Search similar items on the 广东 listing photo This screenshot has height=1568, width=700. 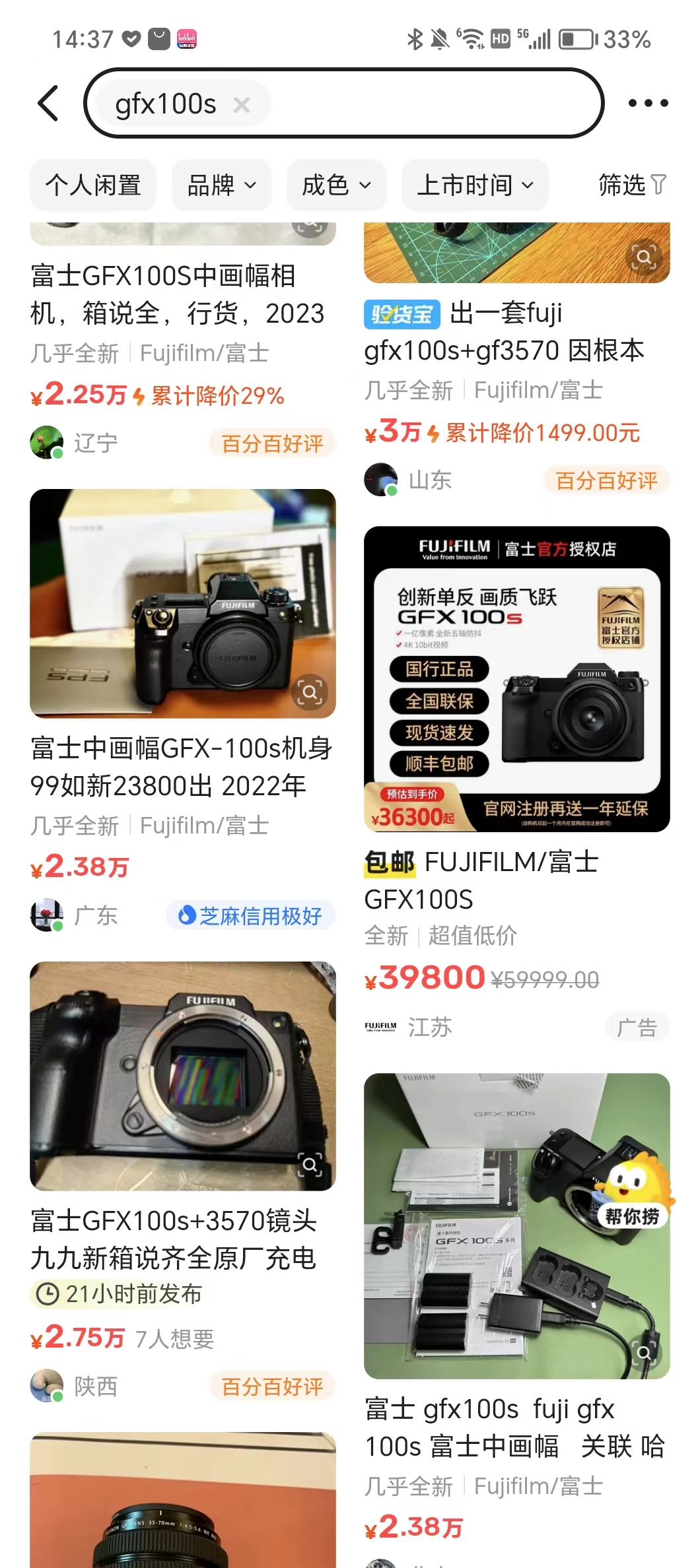[309, 692]
